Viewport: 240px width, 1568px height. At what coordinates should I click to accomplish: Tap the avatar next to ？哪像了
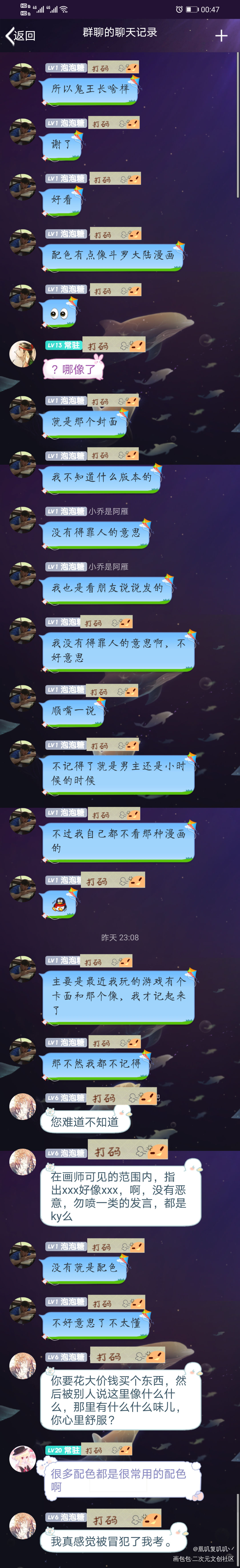coord(22,354)
